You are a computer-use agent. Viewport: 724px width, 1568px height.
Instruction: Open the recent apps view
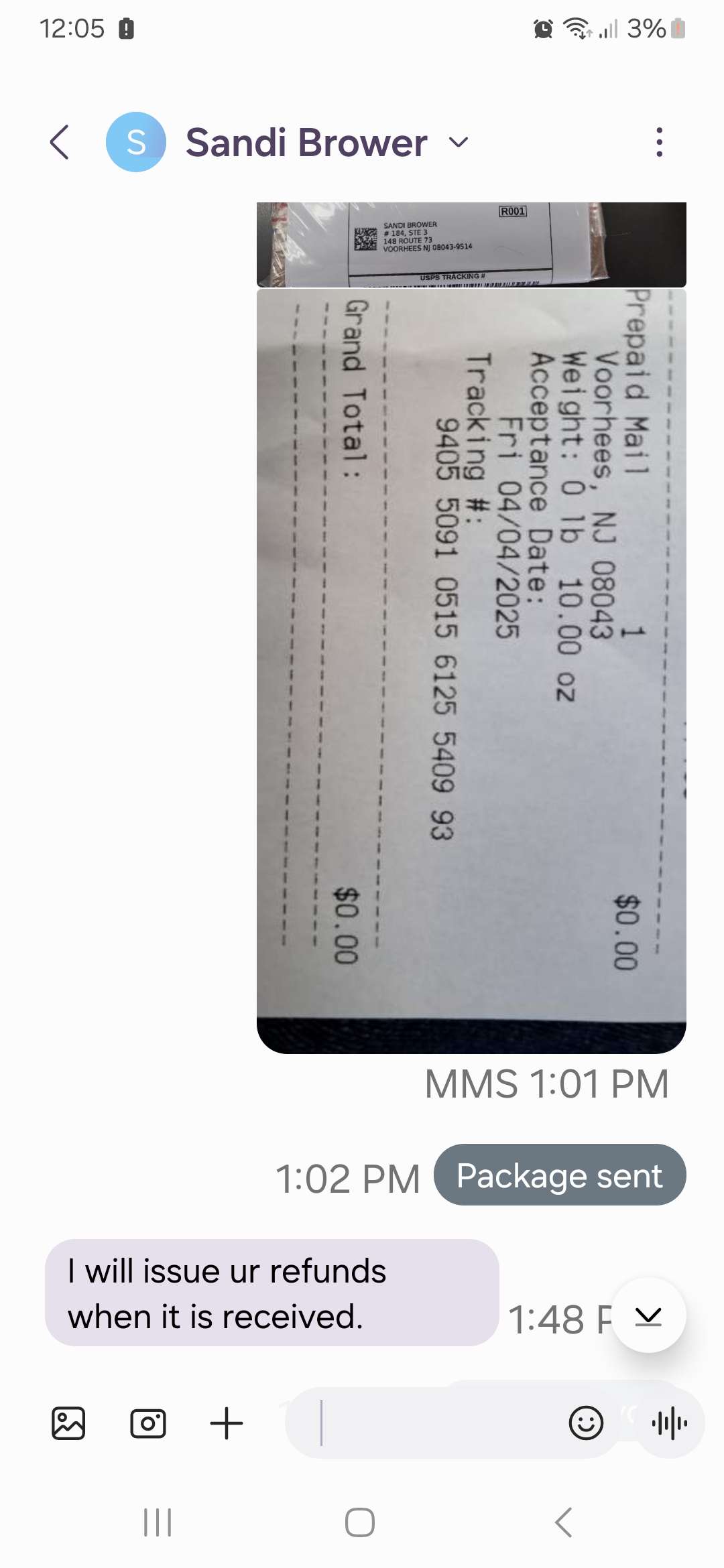[x=158, y=1522]
